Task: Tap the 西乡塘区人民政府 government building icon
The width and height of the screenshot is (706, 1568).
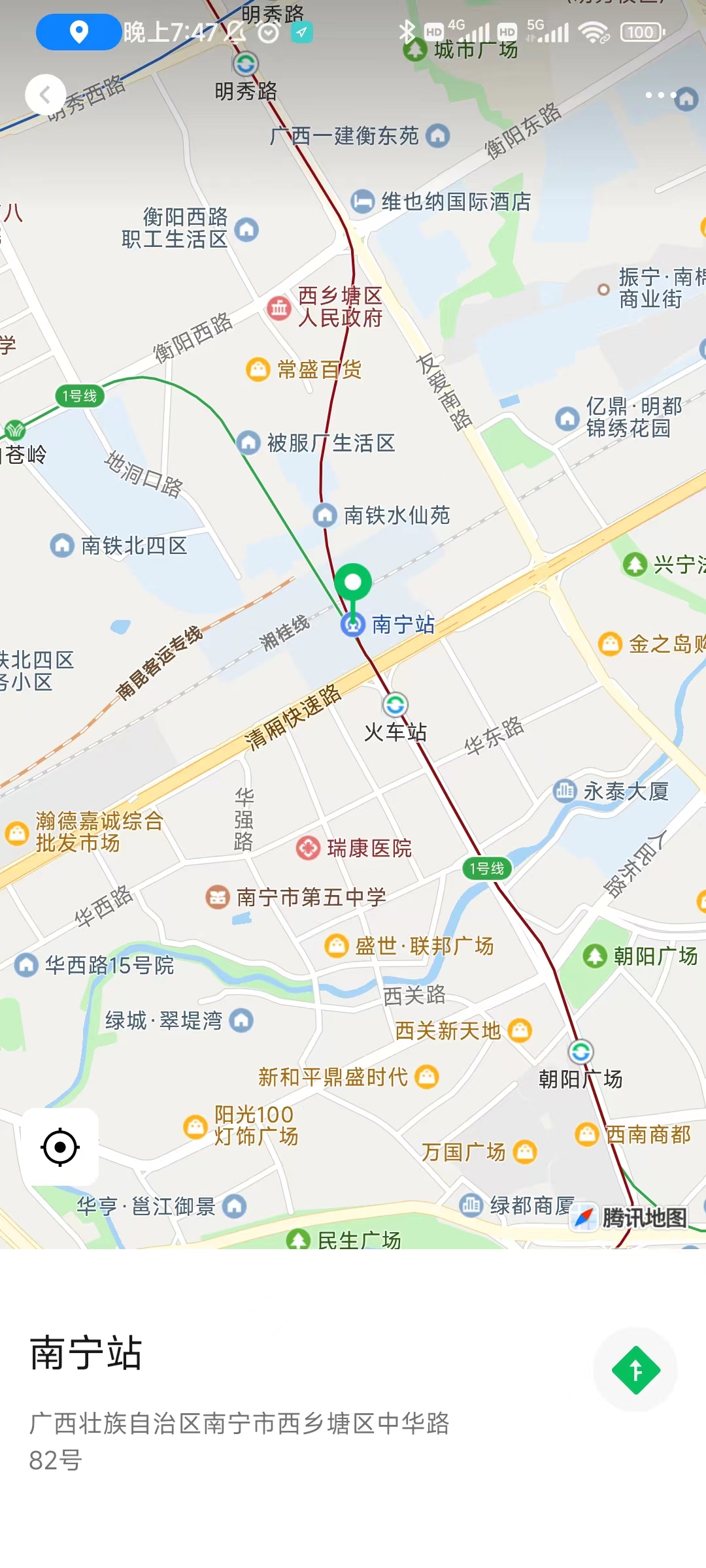Action: pos(280,310)
